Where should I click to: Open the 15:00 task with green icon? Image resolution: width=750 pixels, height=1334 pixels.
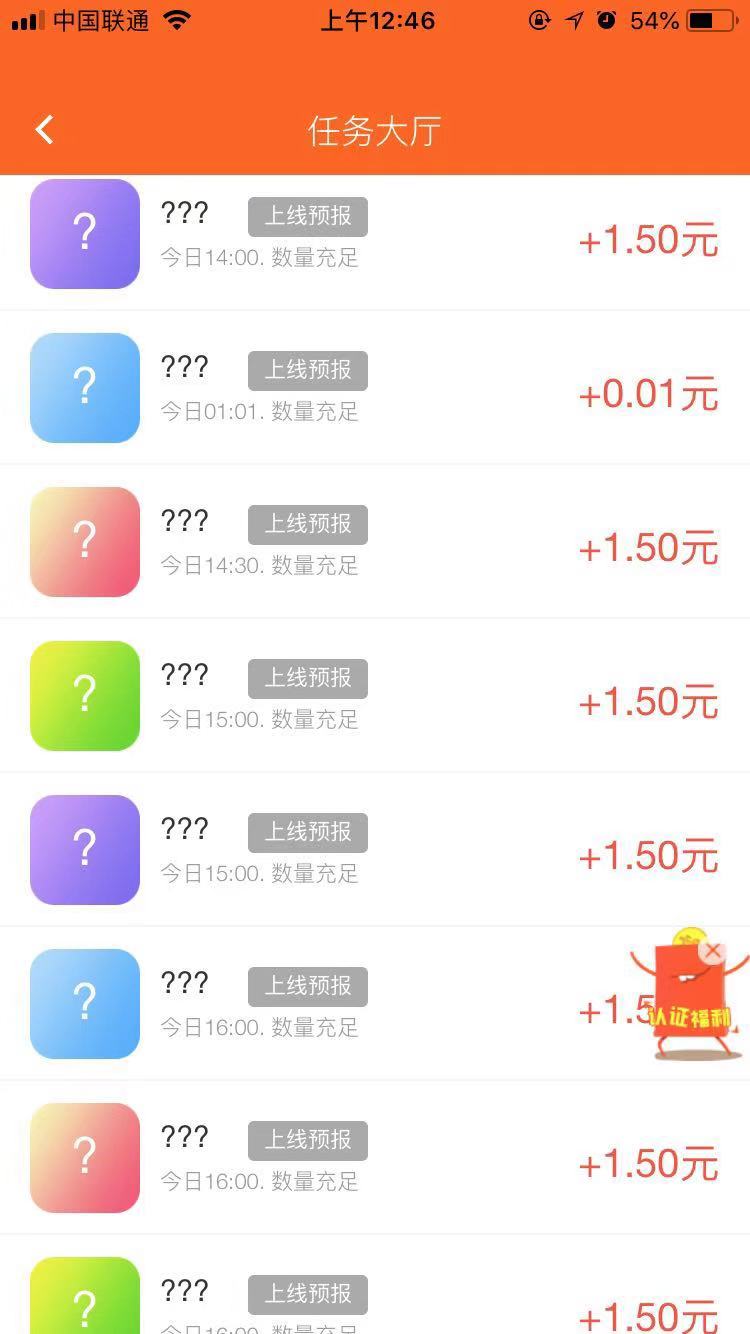click(375, 696)
